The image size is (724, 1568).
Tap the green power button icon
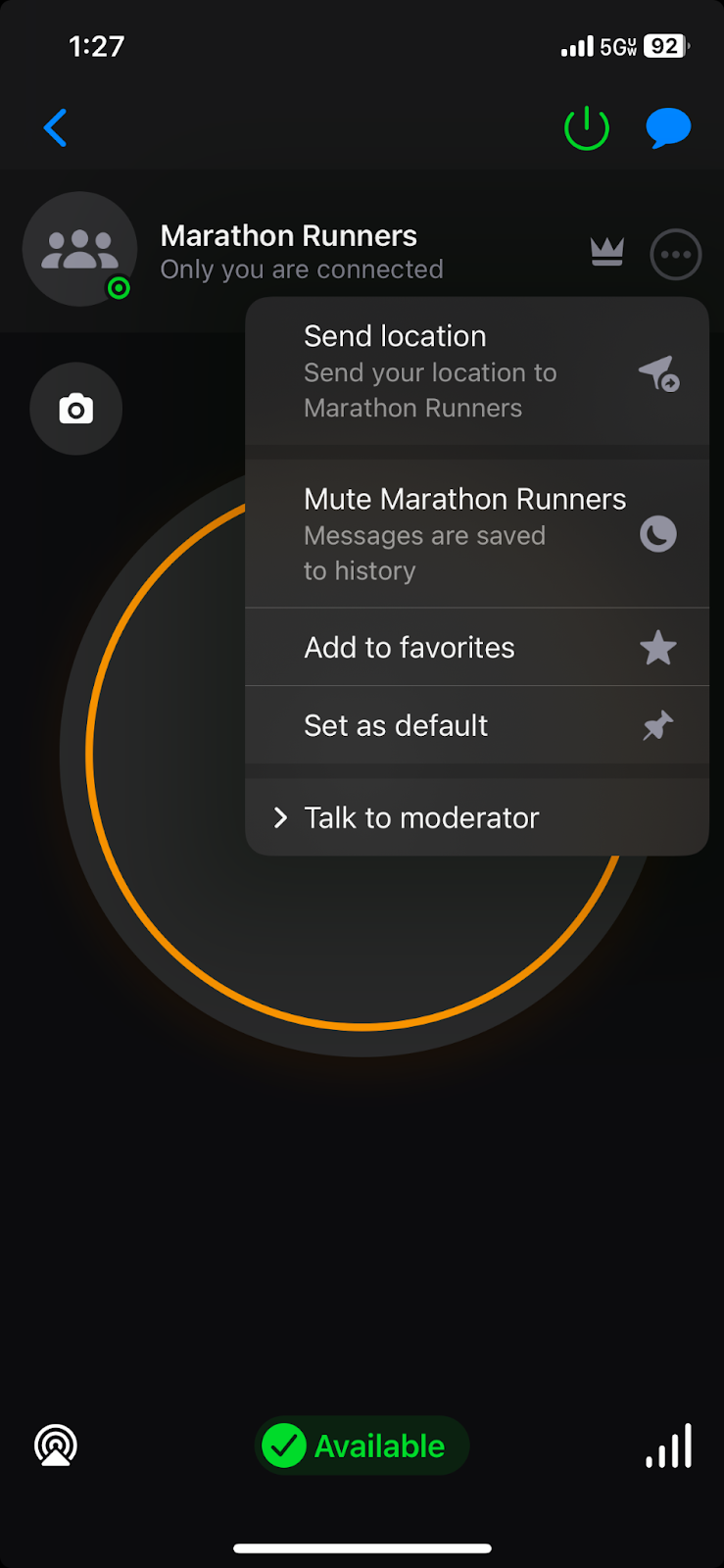click(x=587, y=127)
